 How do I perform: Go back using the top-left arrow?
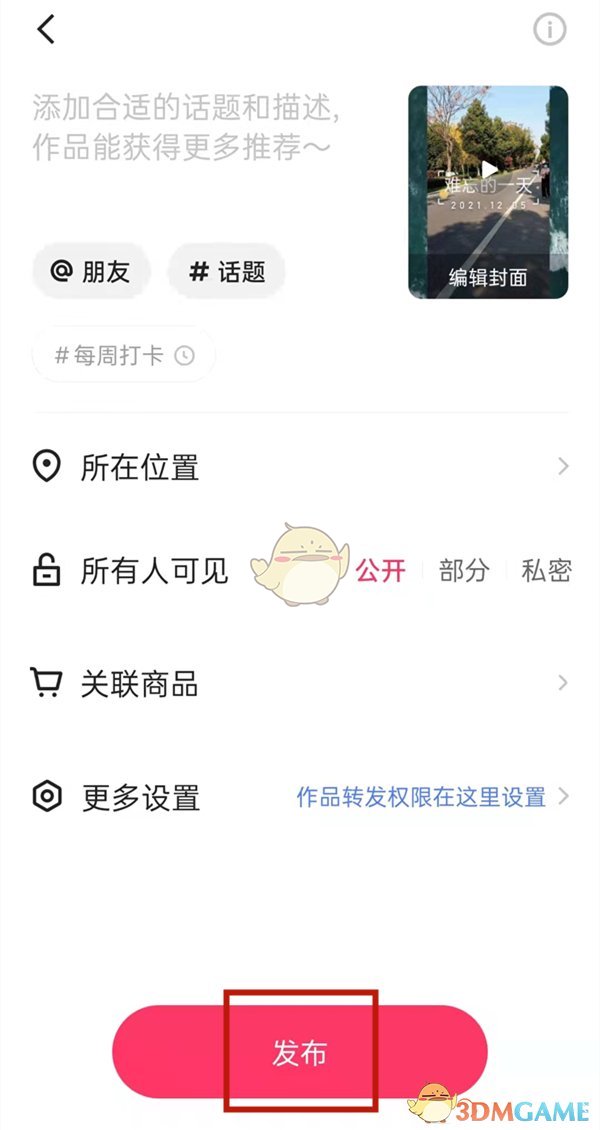[46, 30]
